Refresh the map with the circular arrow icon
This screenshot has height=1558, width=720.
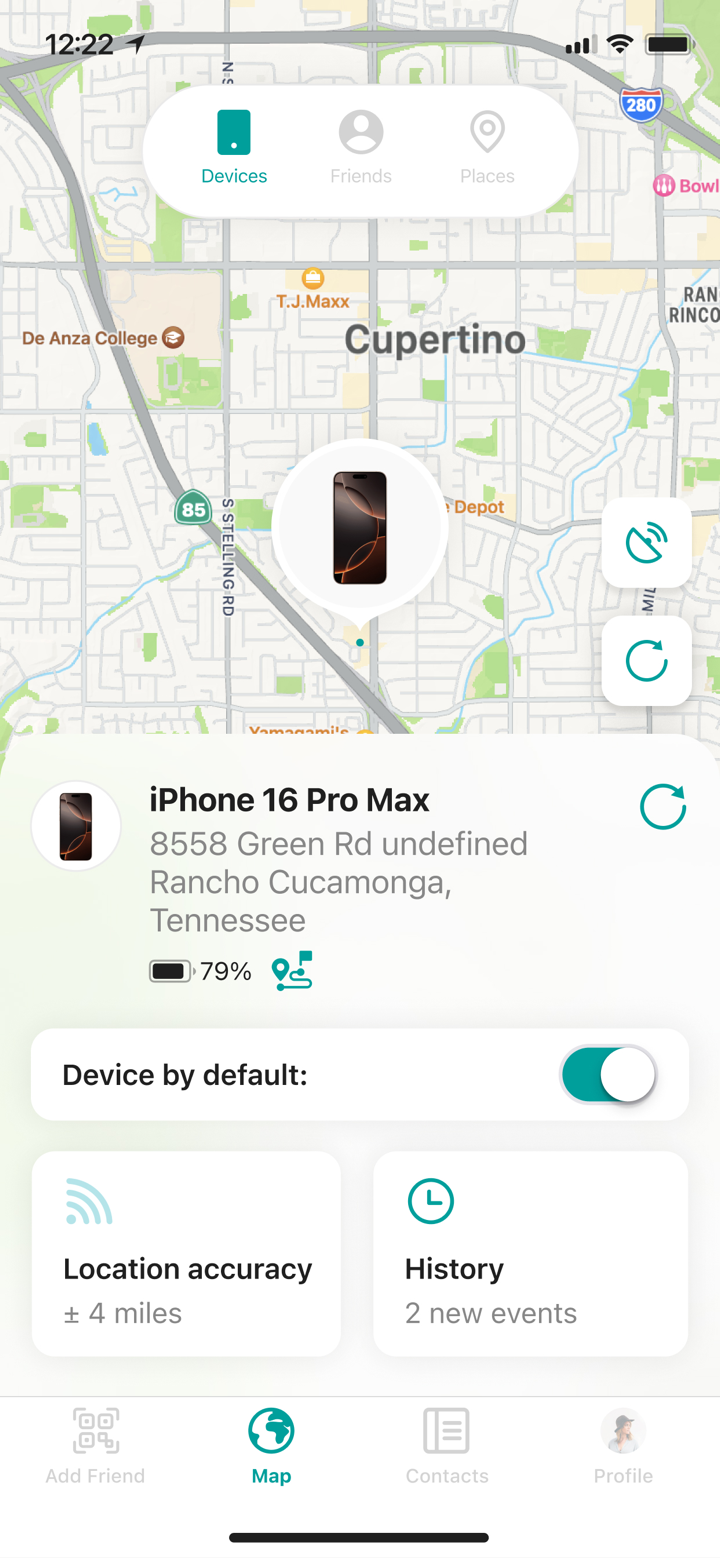point(646,660)
